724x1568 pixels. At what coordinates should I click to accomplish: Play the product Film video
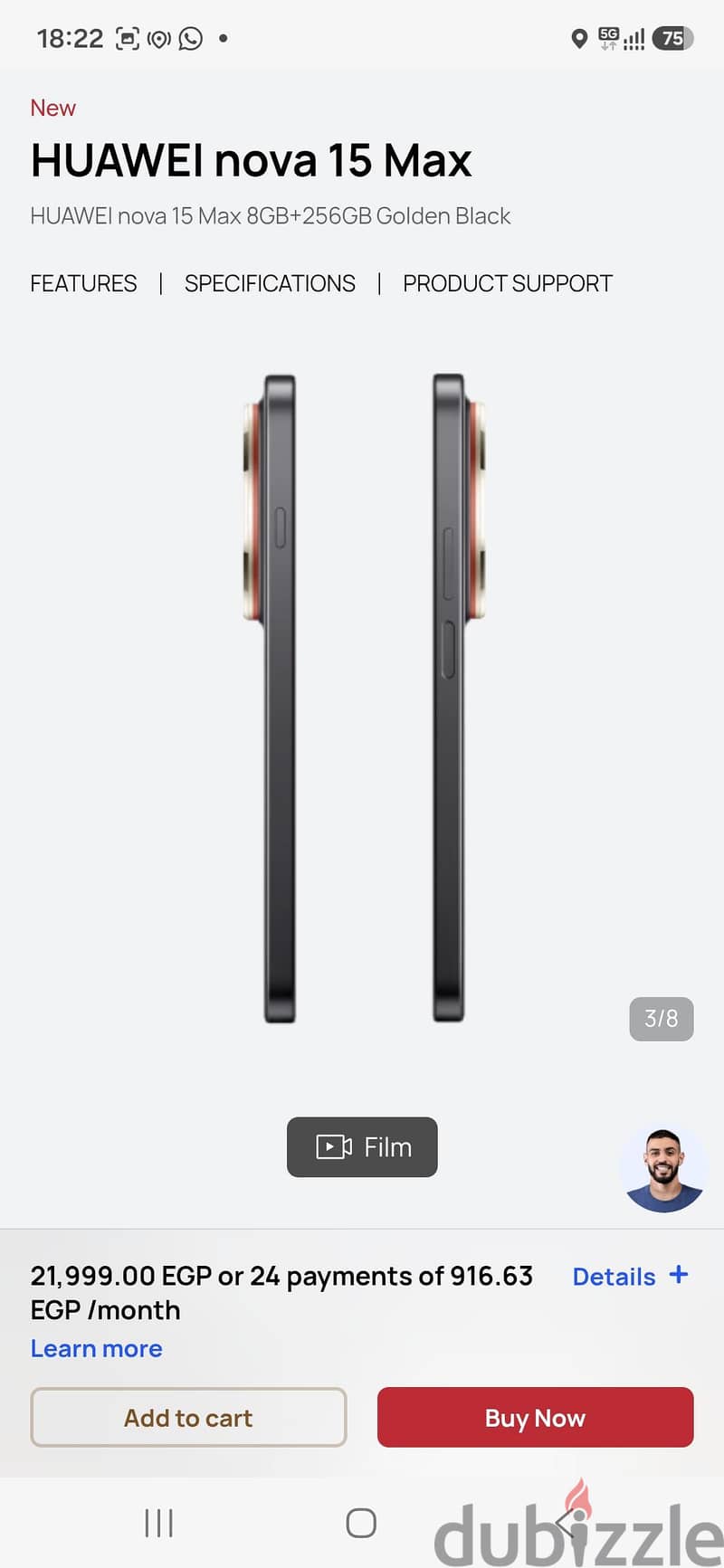click(362, 1147)
